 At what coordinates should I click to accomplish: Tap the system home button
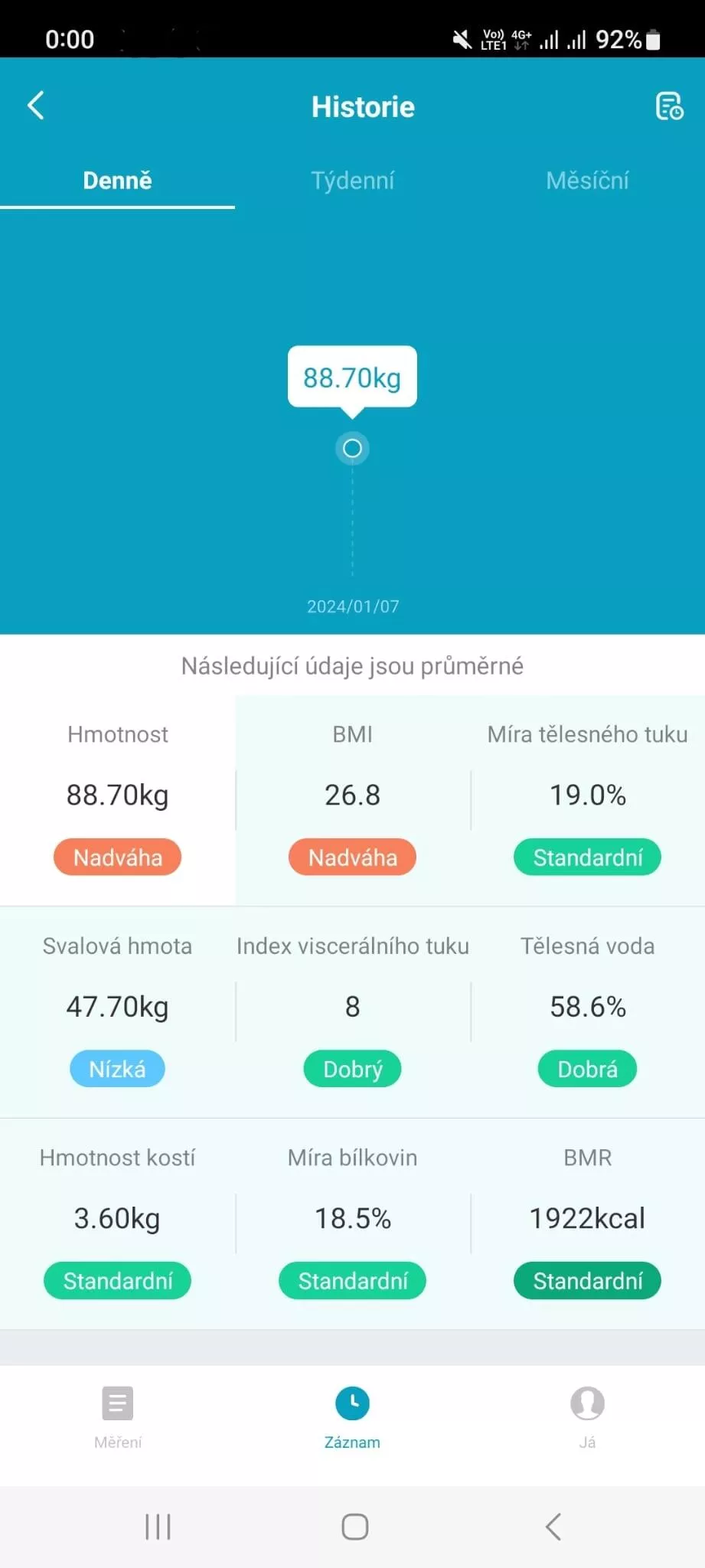point(354,1527)
